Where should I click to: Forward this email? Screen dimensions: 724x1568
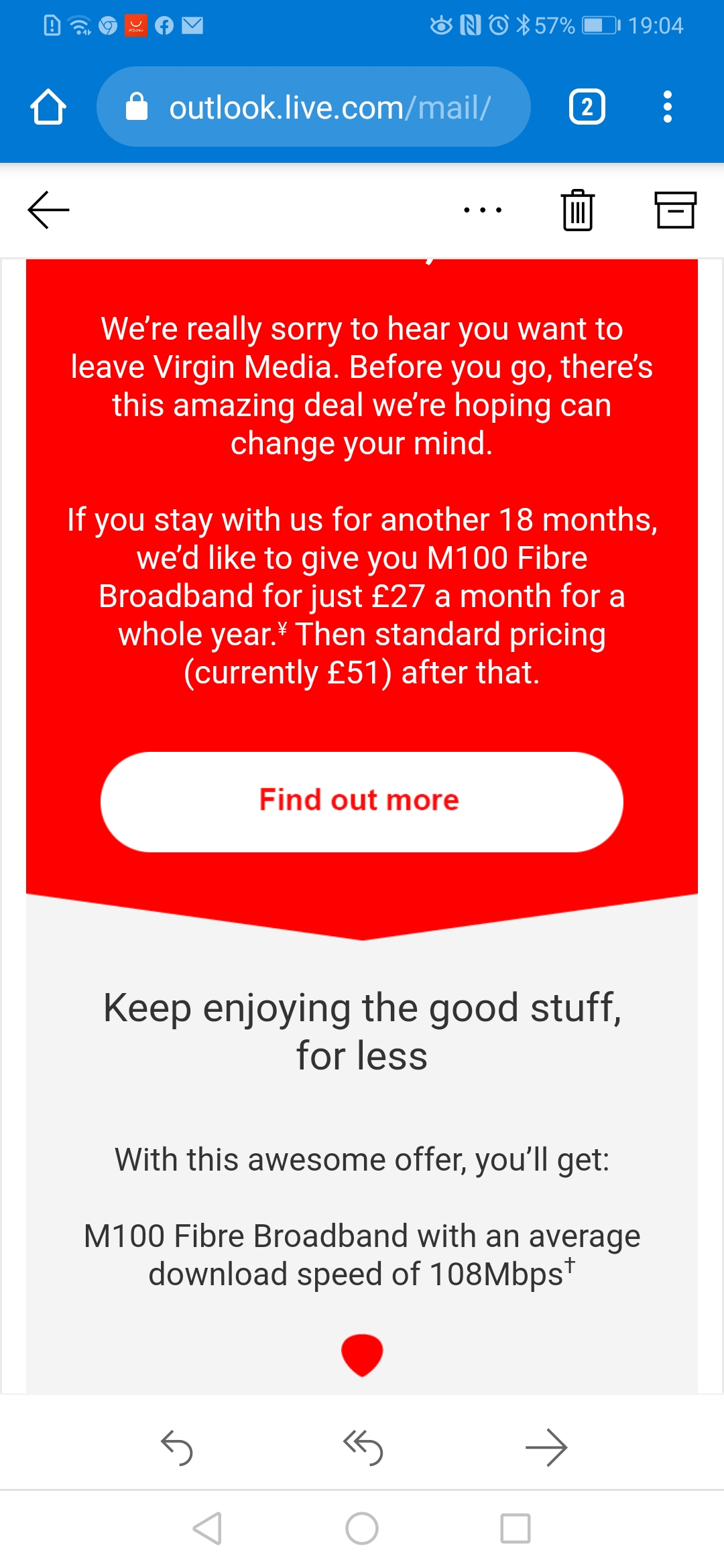pos(546,1447)
